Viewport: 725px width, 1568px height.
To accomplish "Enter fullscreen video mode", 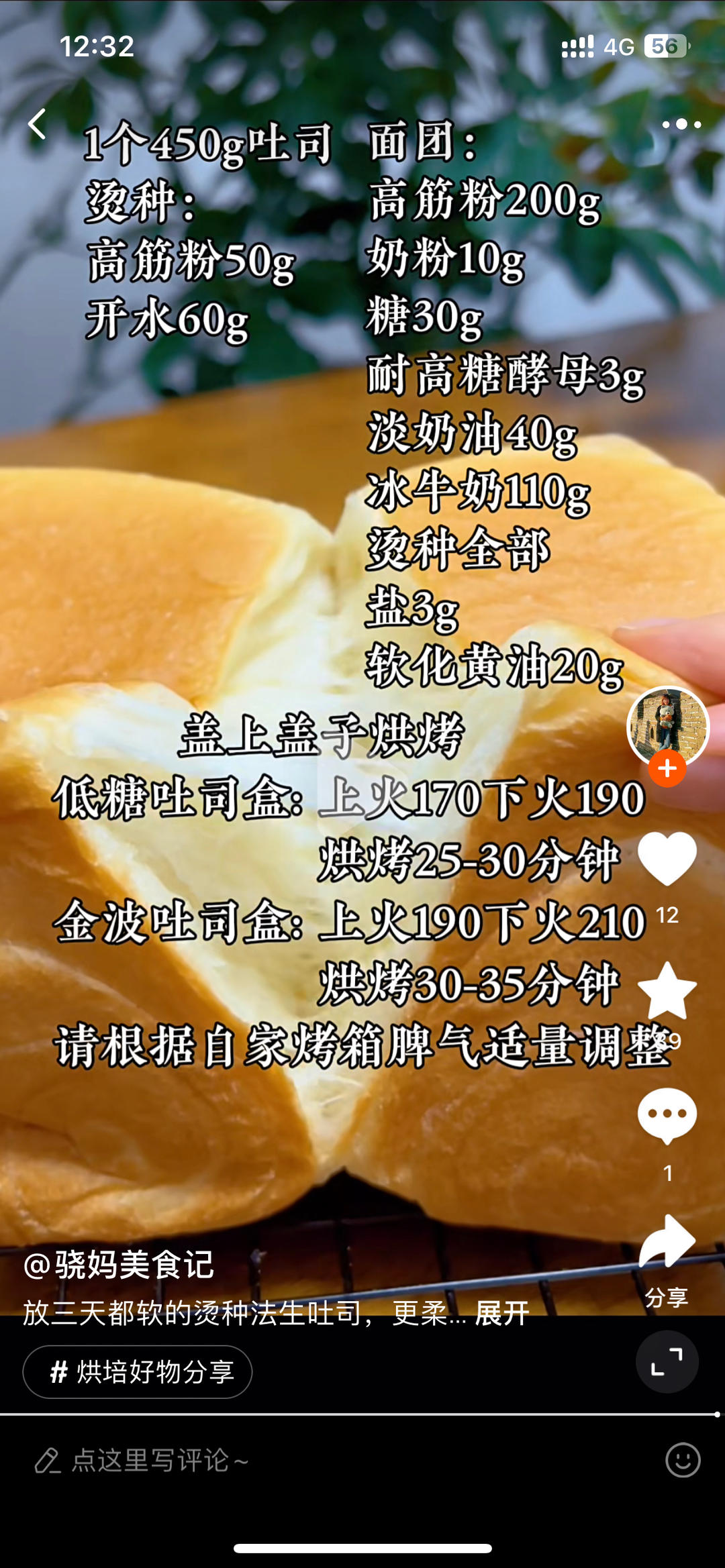I will coord(667,1362).
